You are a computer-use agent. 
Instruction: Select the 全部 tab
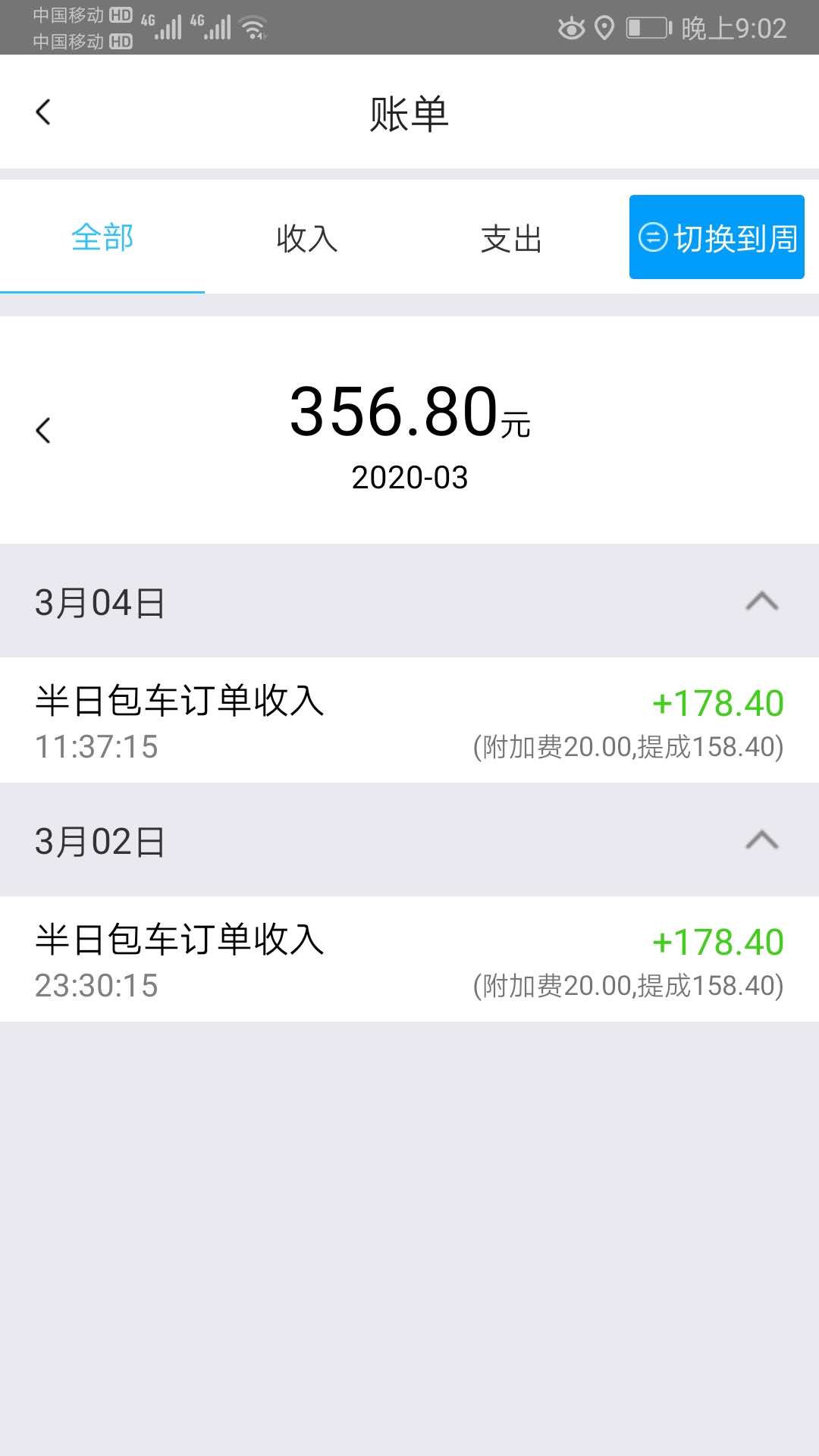click(102, 238)
